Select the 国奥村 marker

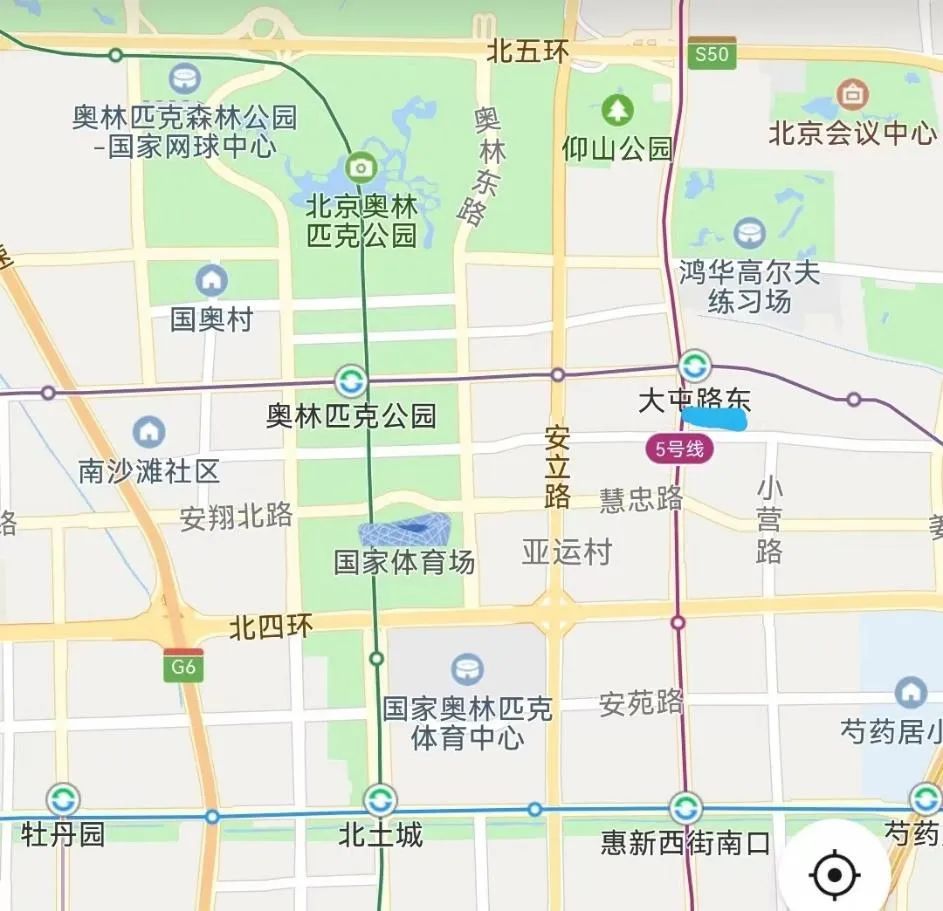click(x=211, y=281)
